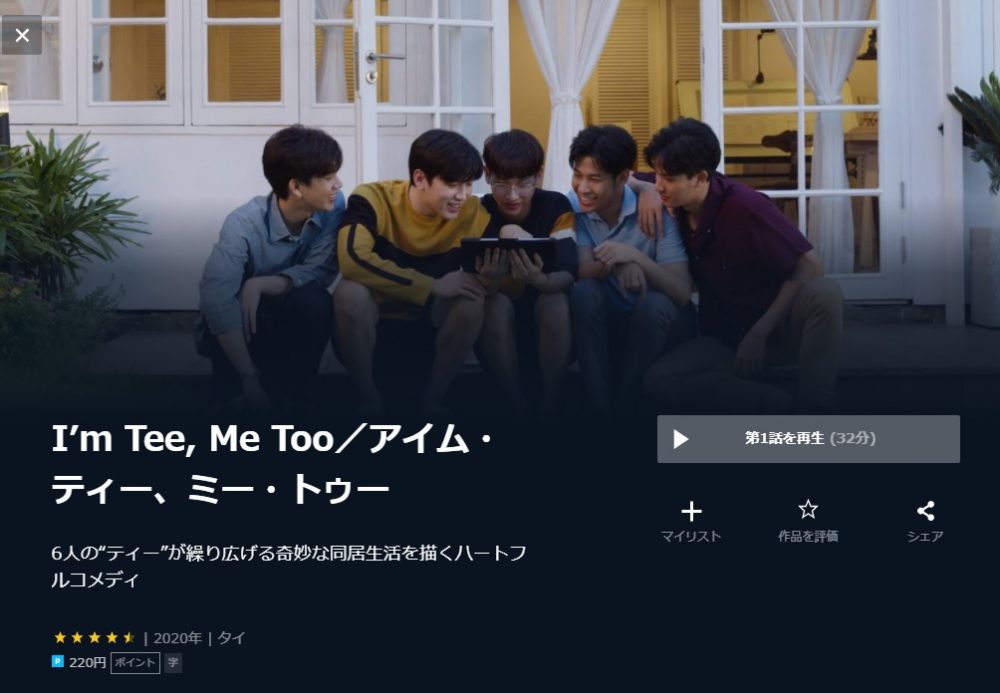The height and width of the screenshot is (693, 1000).
Task: Add this title to マイリスト
Action: [x=691, y=521]
